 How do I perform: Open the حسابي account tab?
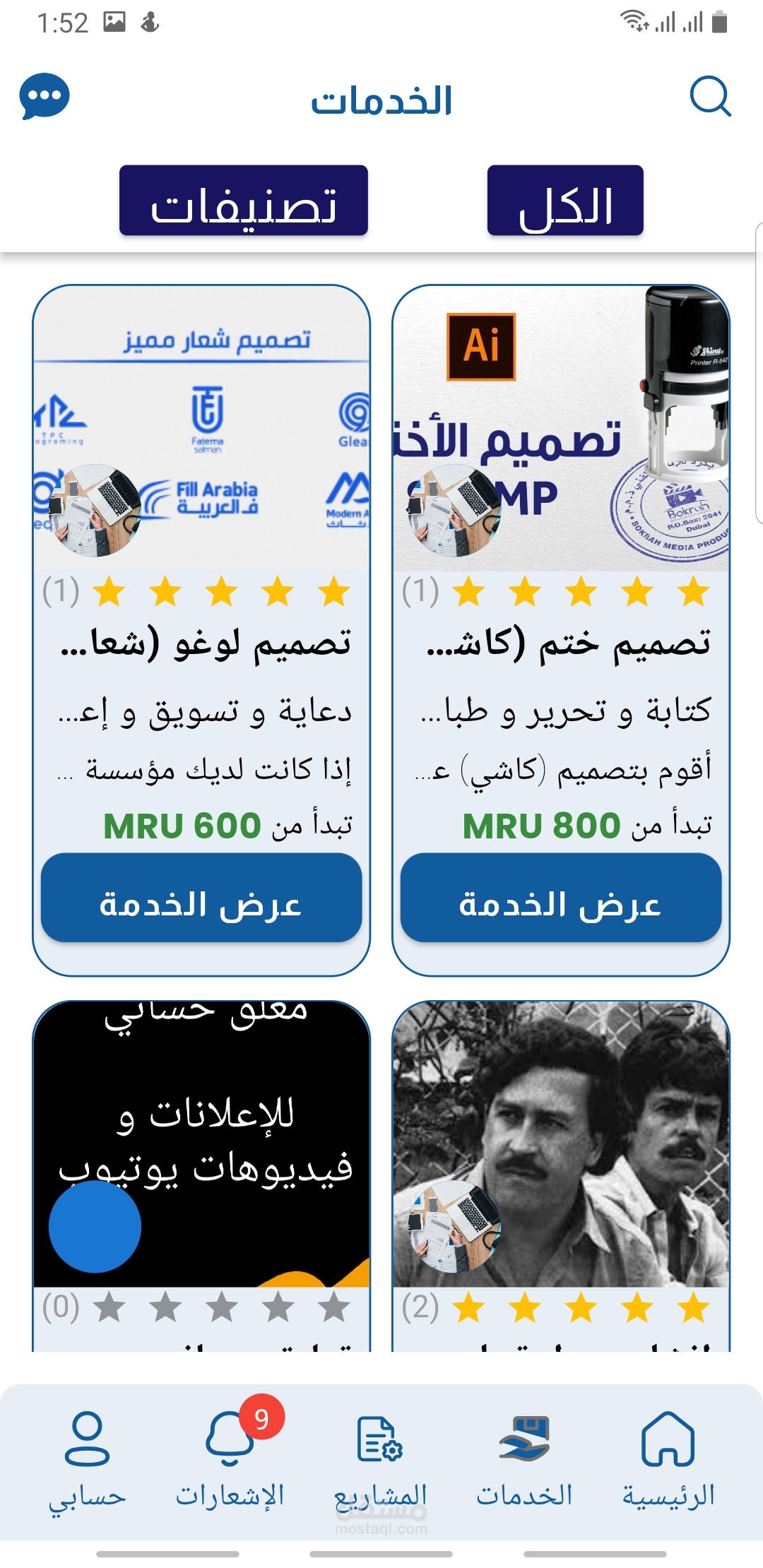pyautogui.click(x=87, y=1461)
